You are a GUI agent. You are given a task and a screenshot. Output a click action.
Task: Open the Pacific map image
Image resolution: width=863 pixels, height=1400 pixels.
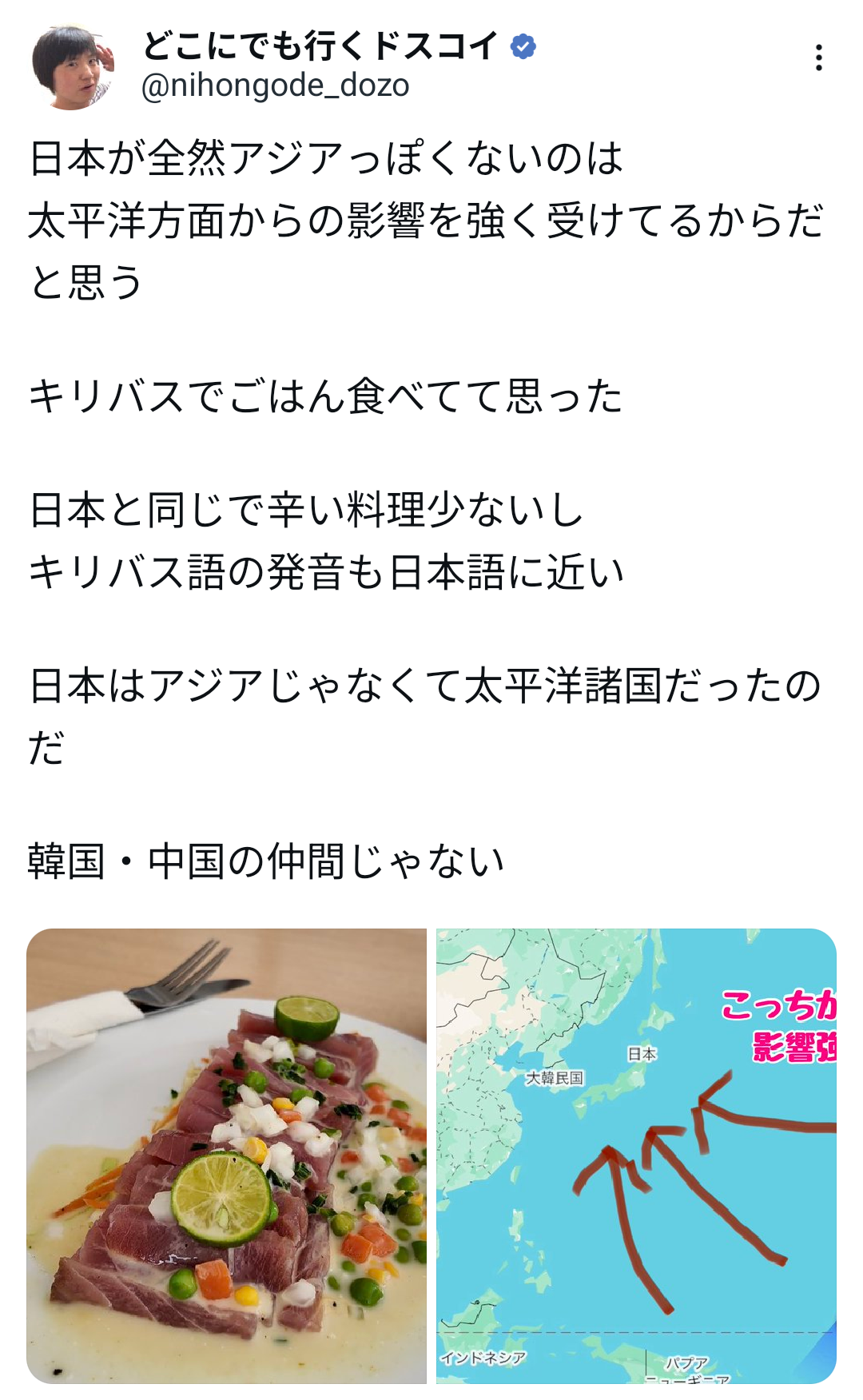point(636,1155)
